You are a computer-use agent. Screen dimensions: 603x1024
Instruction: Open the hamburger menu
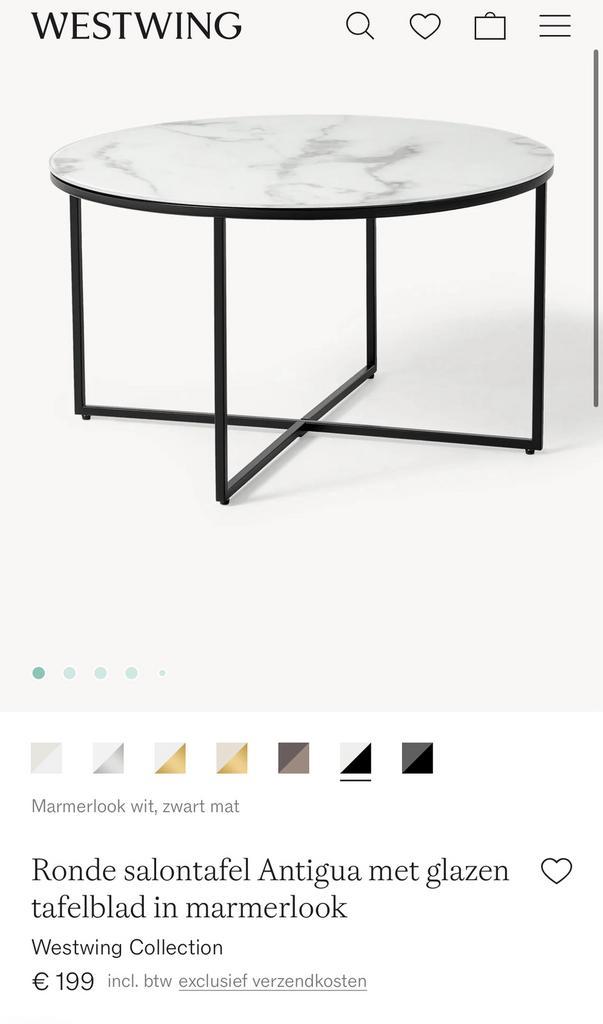coord(555,26)
